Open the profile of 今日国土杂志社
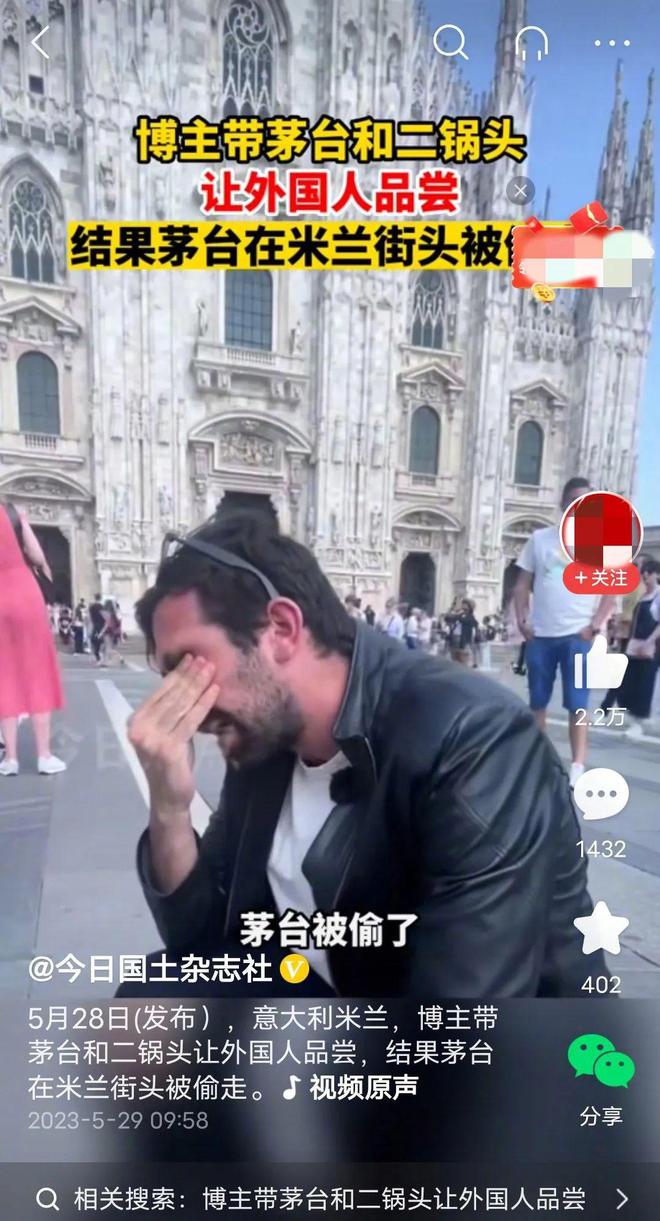This screenshot has width=660, height=1221. click(150, 968)
